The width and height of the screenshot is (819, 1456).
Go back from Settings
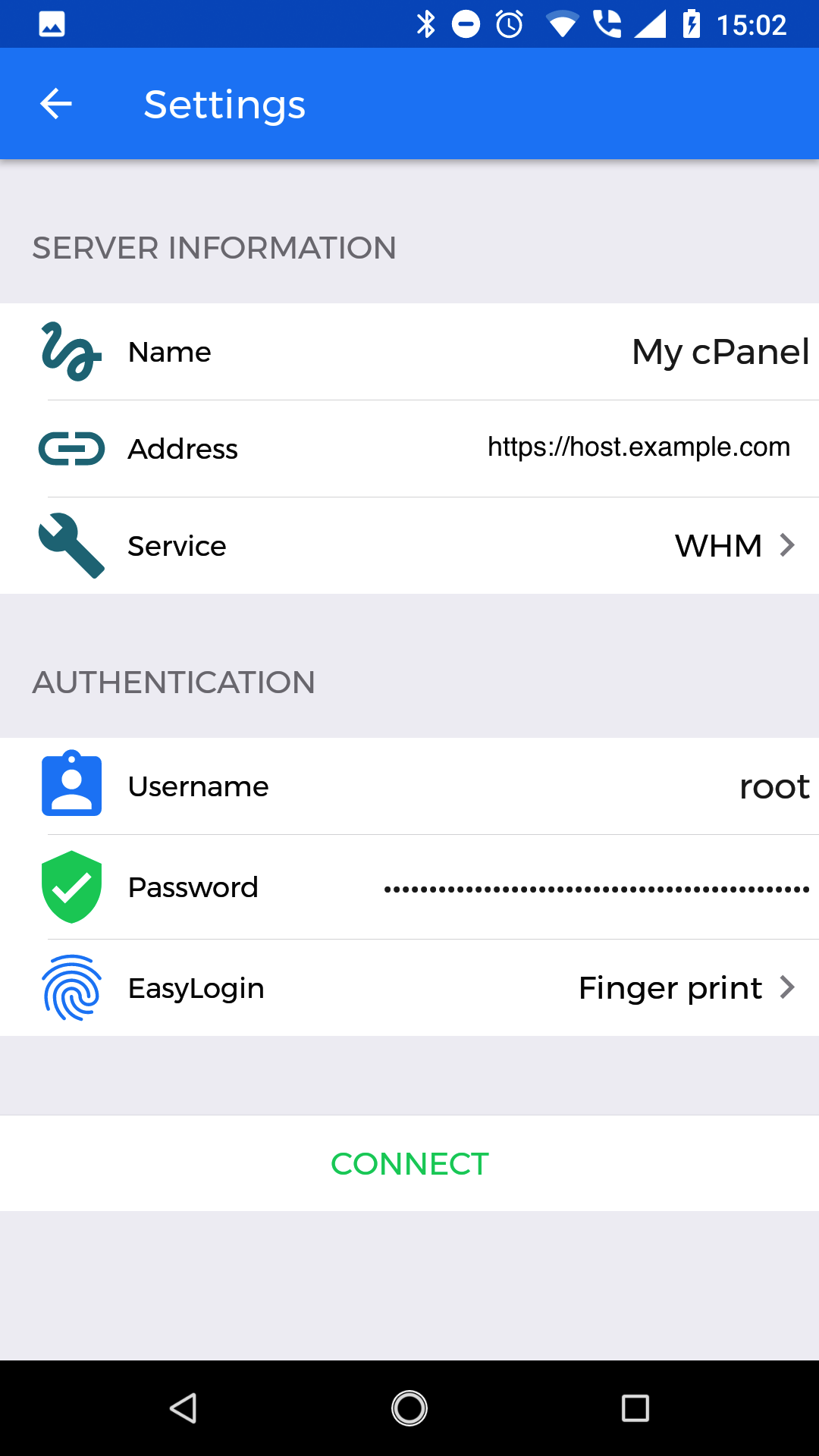[x=56, y=104]
